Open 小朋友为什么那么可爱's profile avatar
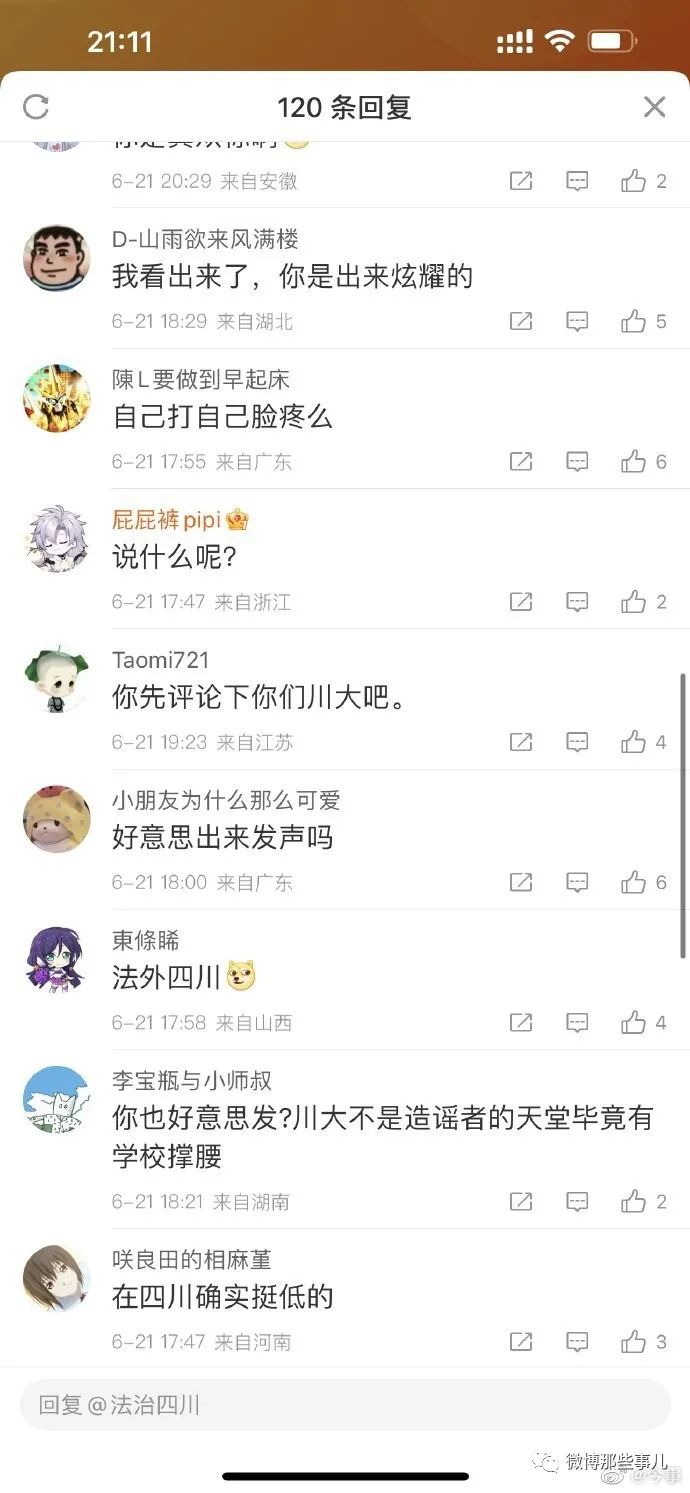 pos(56,819)
